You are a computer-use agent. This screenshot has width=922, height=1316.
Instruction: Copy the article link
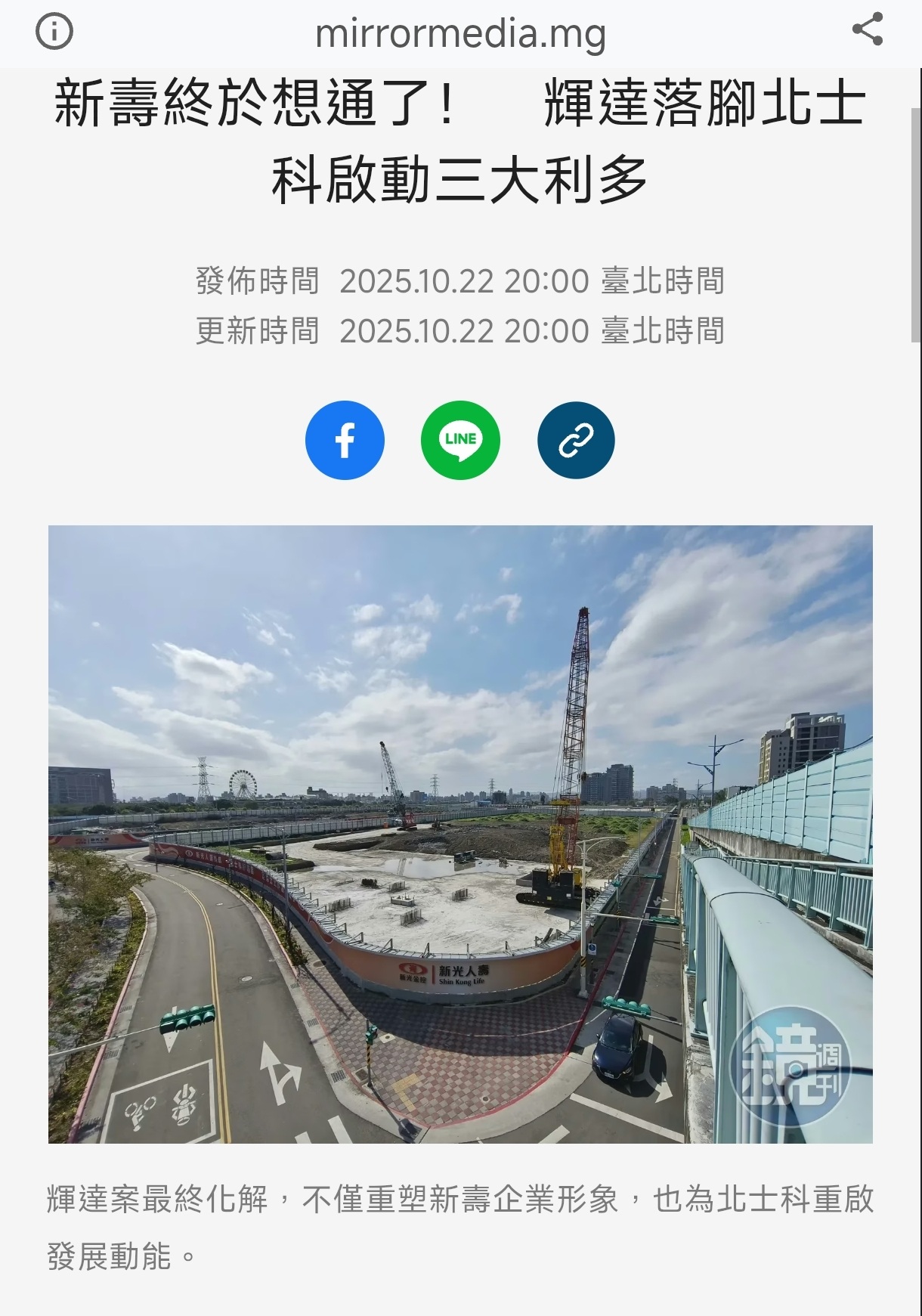[x=576, y=440]
